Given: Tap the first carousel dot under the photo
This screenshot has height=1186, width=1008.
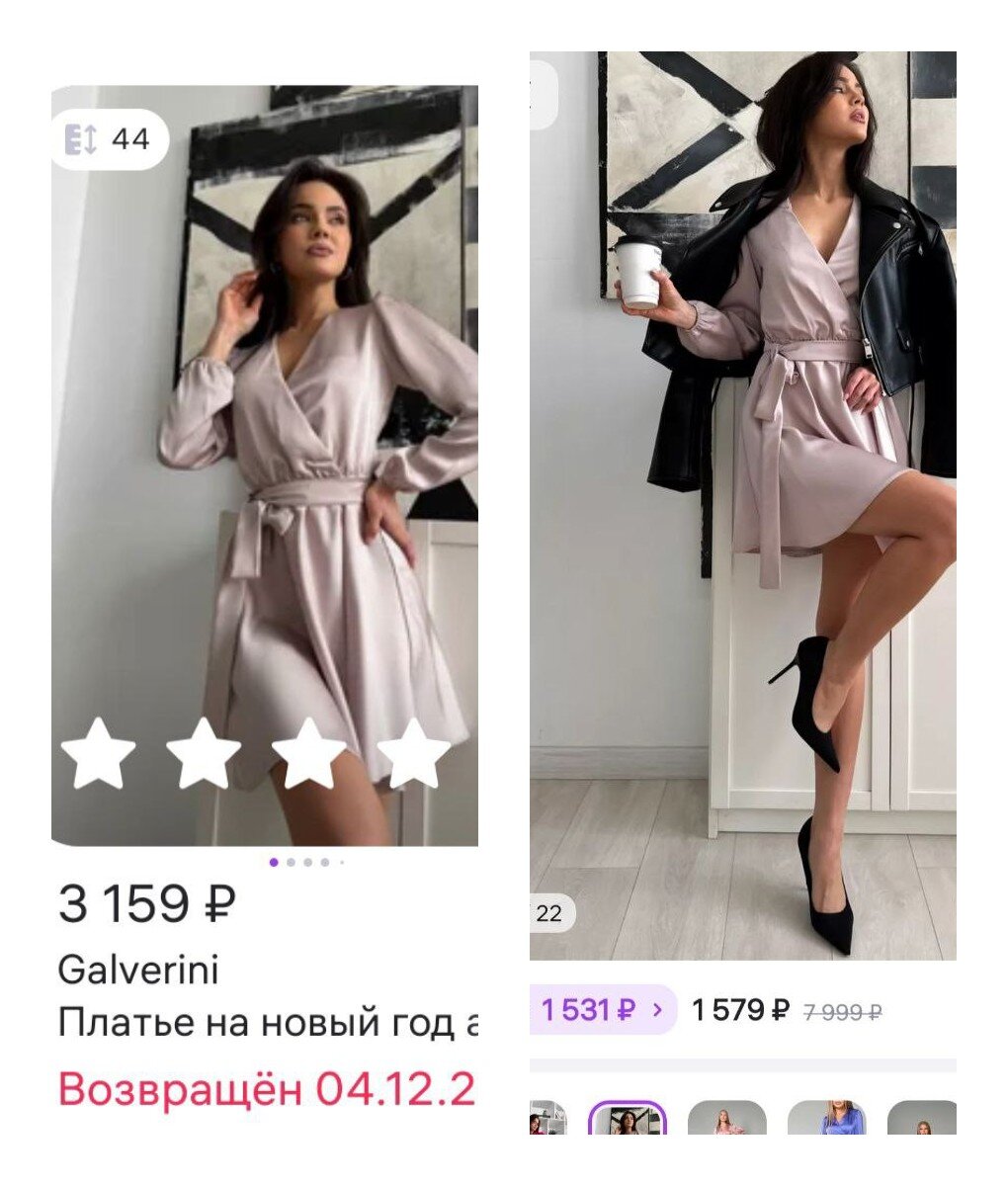Looking at the screenshot, I should click(x=272, y=862).
